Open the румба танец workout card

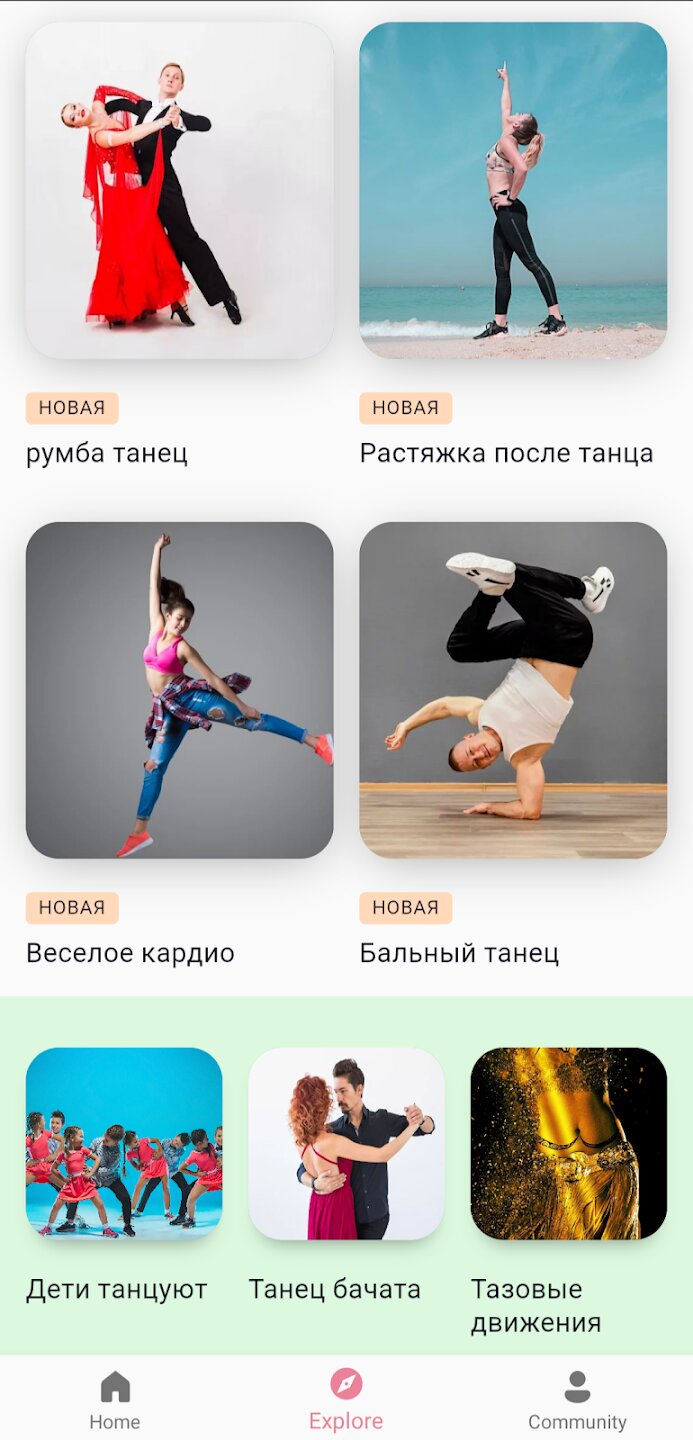click(179, 190)
